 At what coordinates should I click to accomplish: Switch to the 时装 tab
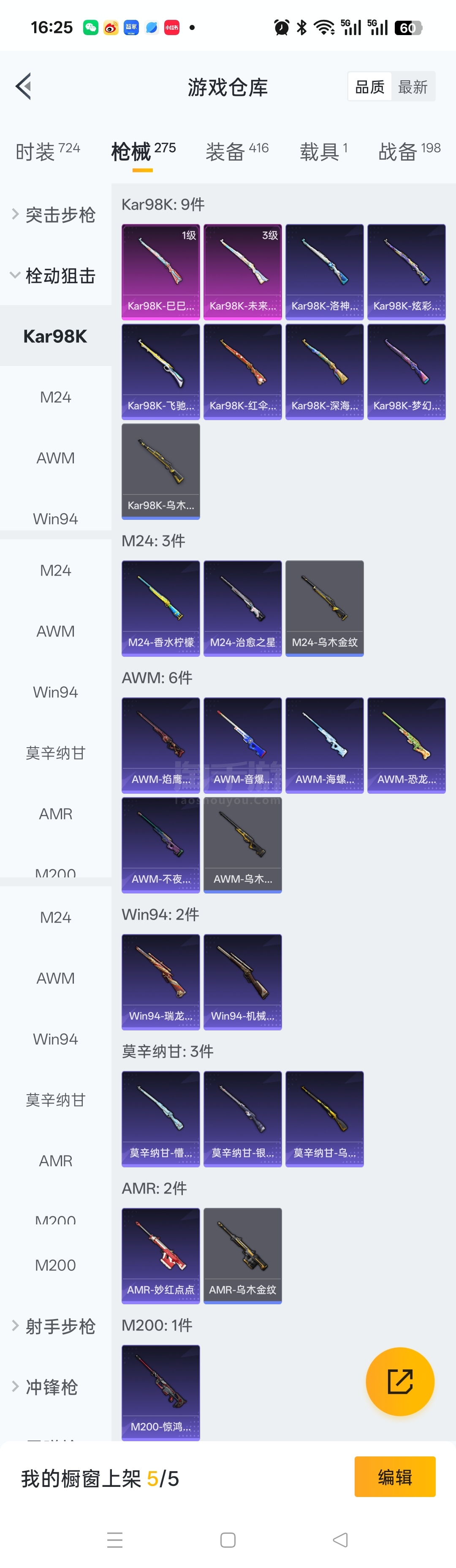click(47, 151)
